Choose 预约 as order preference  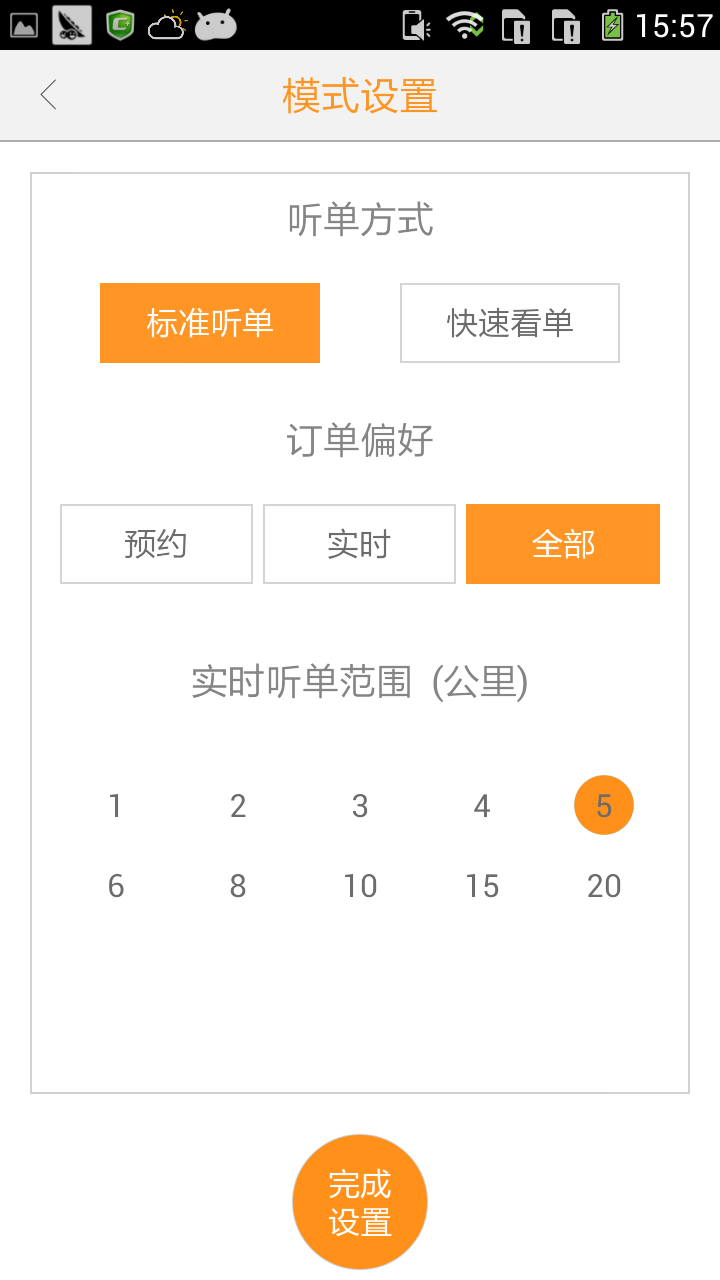click(x=155, y=543)
